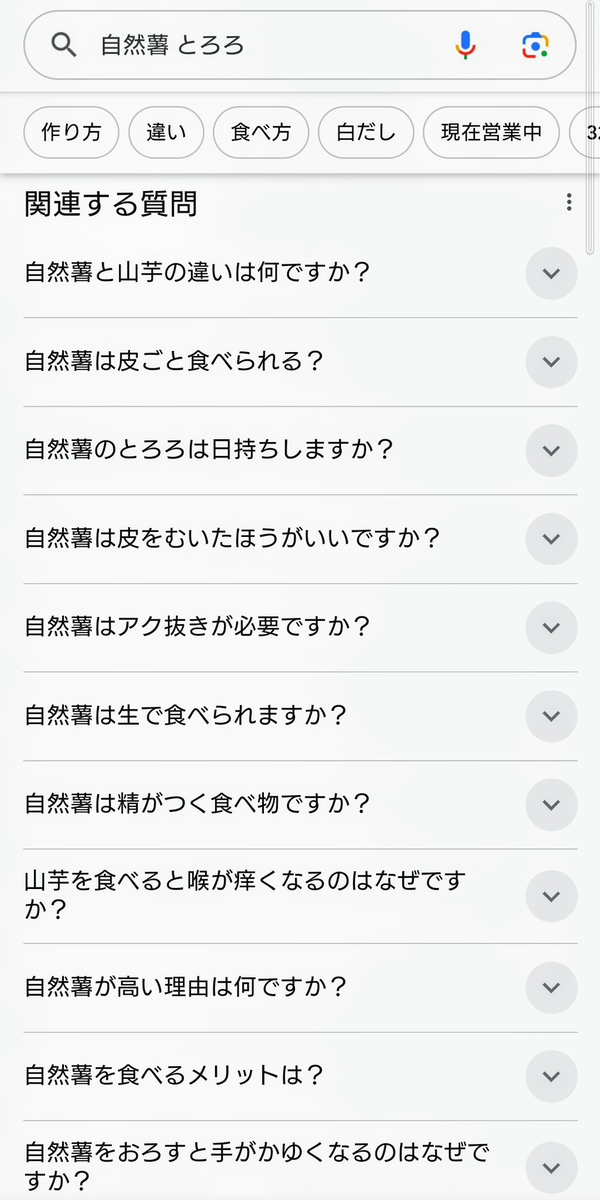Viewport: 600px width, 1200px height.
Task: Expand 自然薯が高い理由は何ですか？
Action: tap(300, 988)
